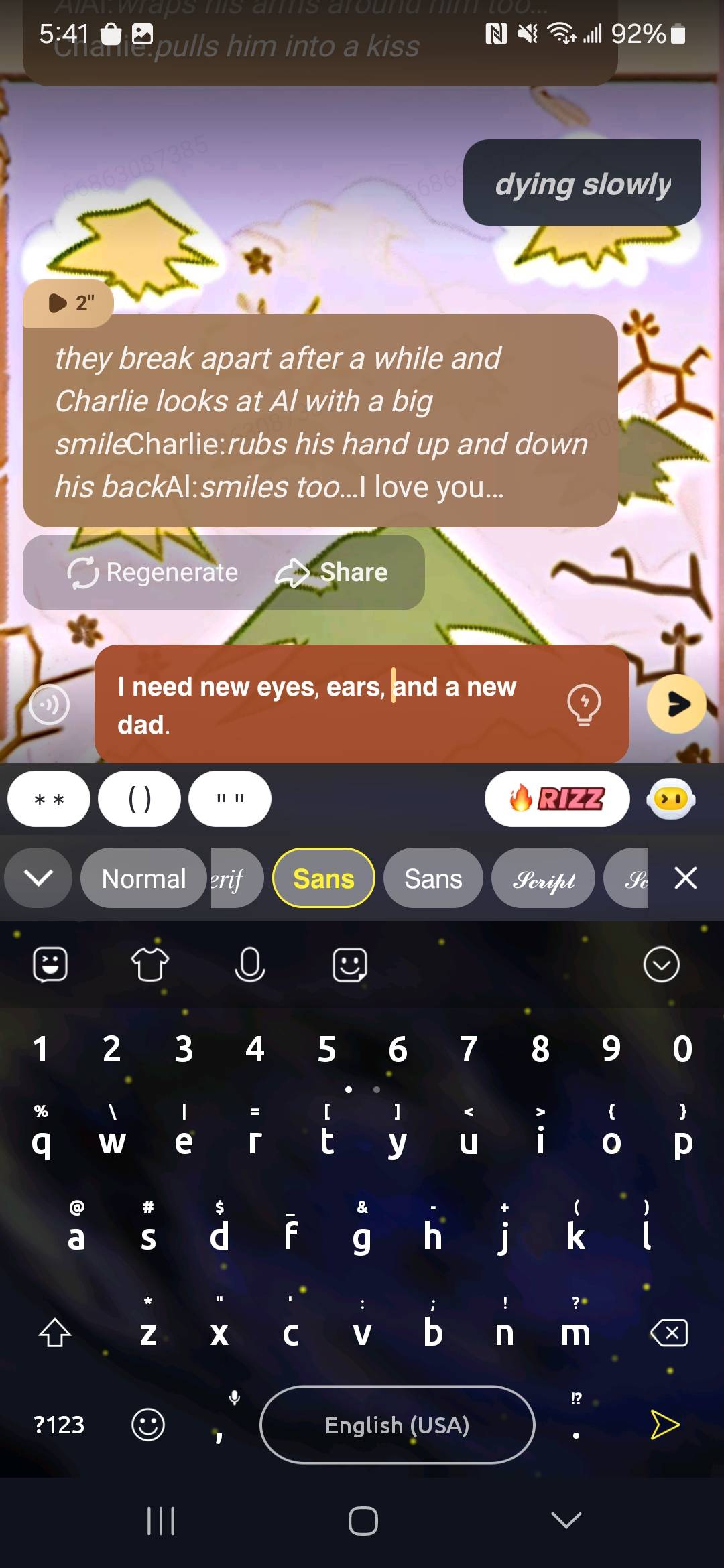Send the typed message with yellow arrow

pos(676,704)
